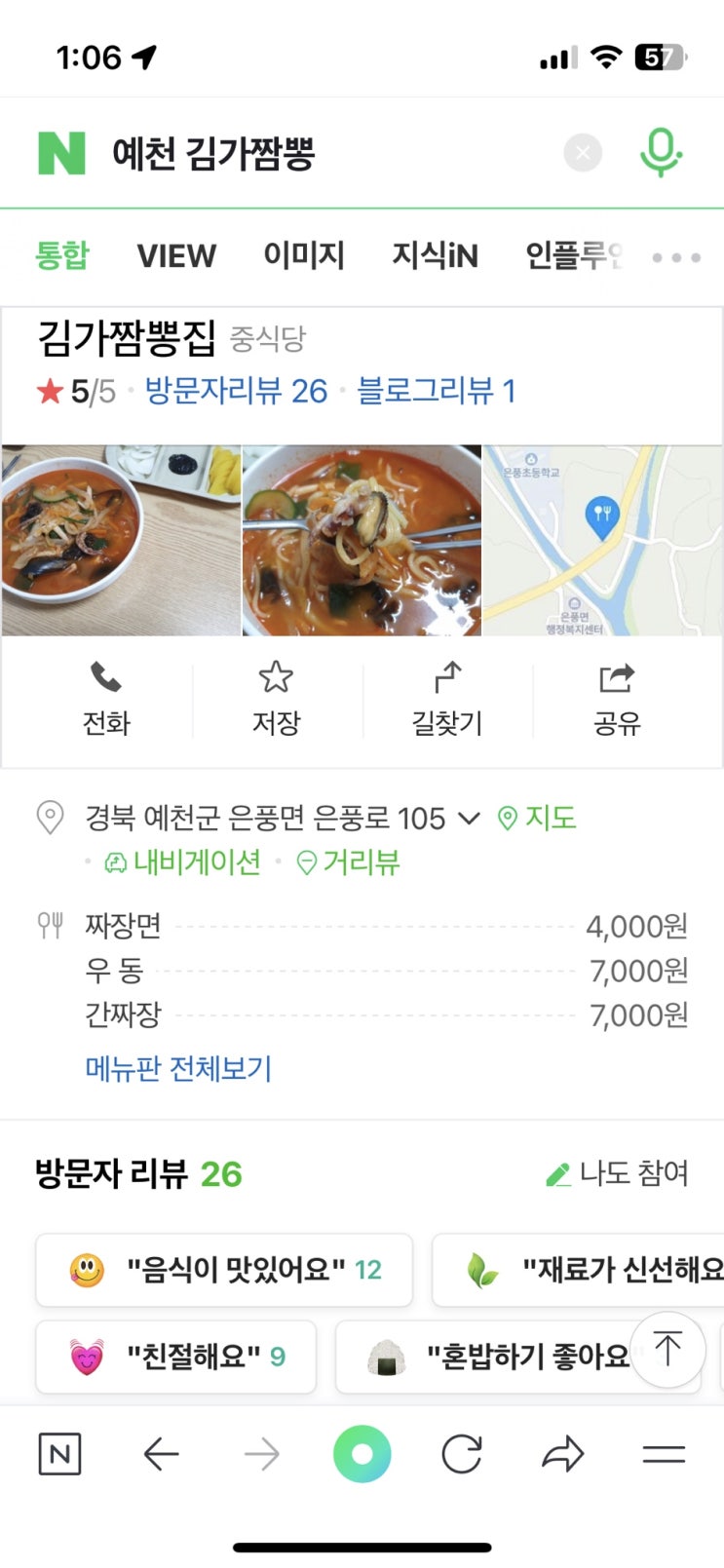This screenshot has height=1568, width=724.
Task: Open 거리뷰 street view link
Action: point(348,862)
